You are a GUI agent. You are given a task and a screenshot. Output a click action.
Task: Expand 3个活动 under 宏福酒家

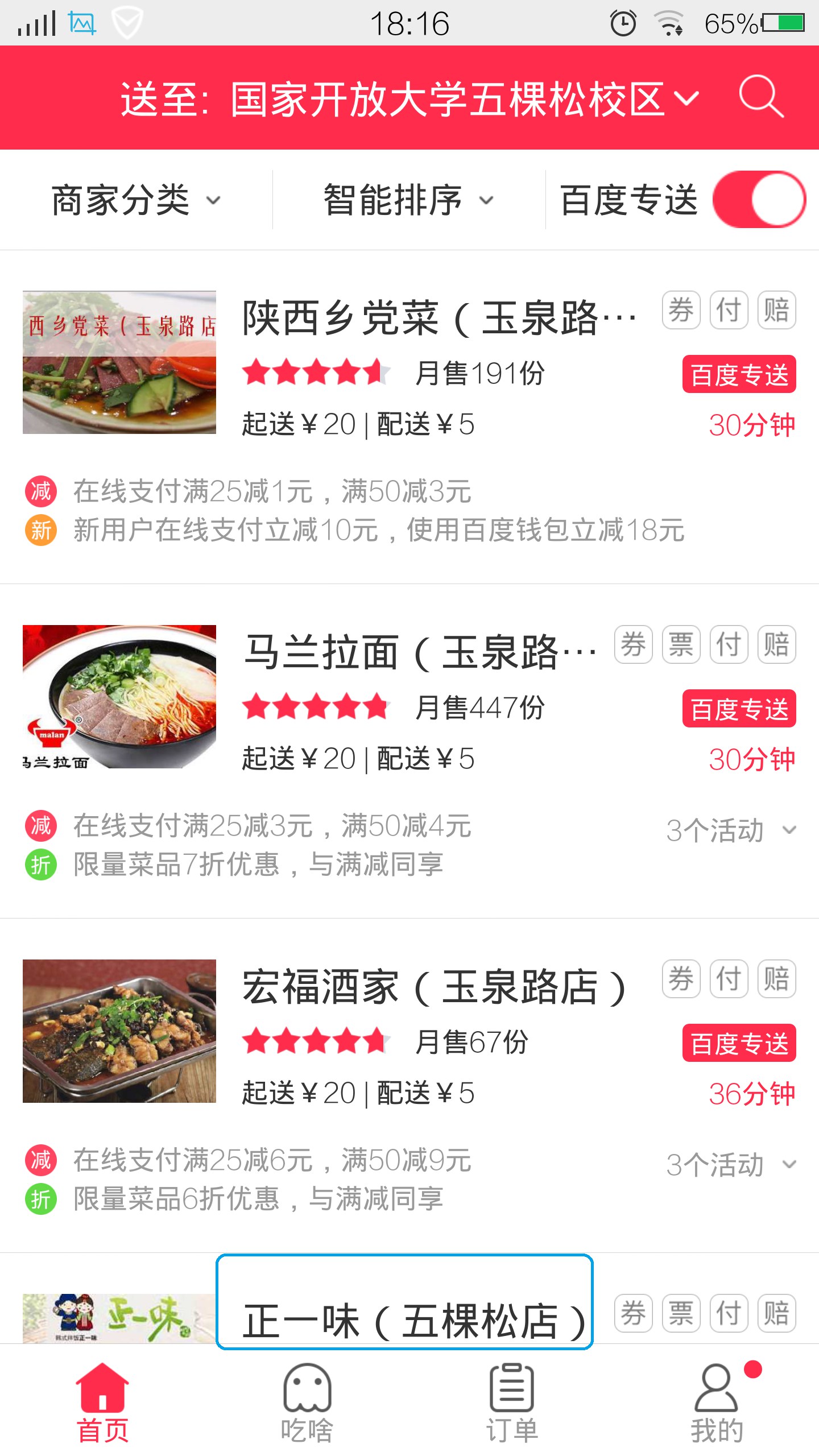tap(730, 1165)
